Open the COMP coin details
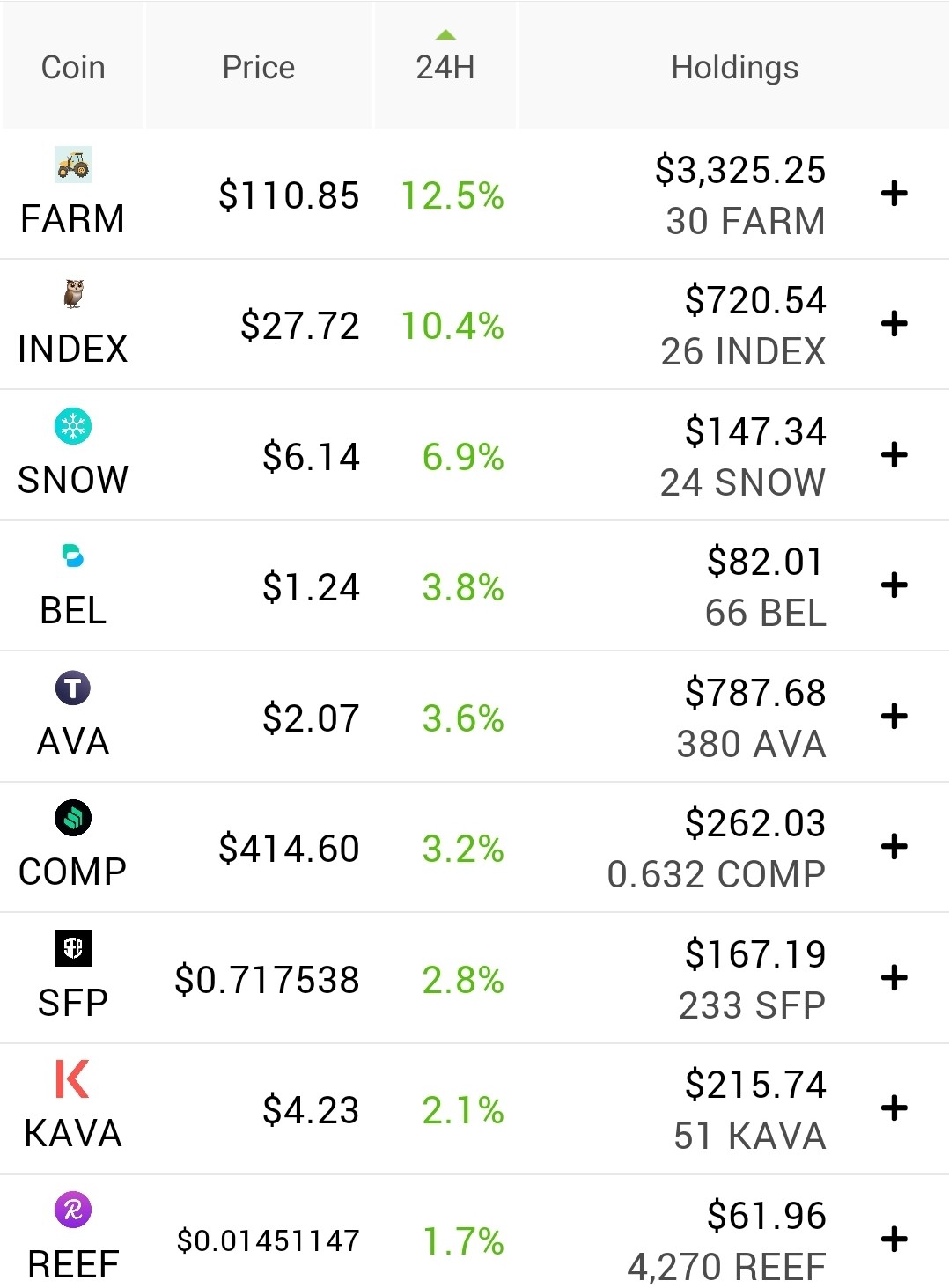 point(474,847)
